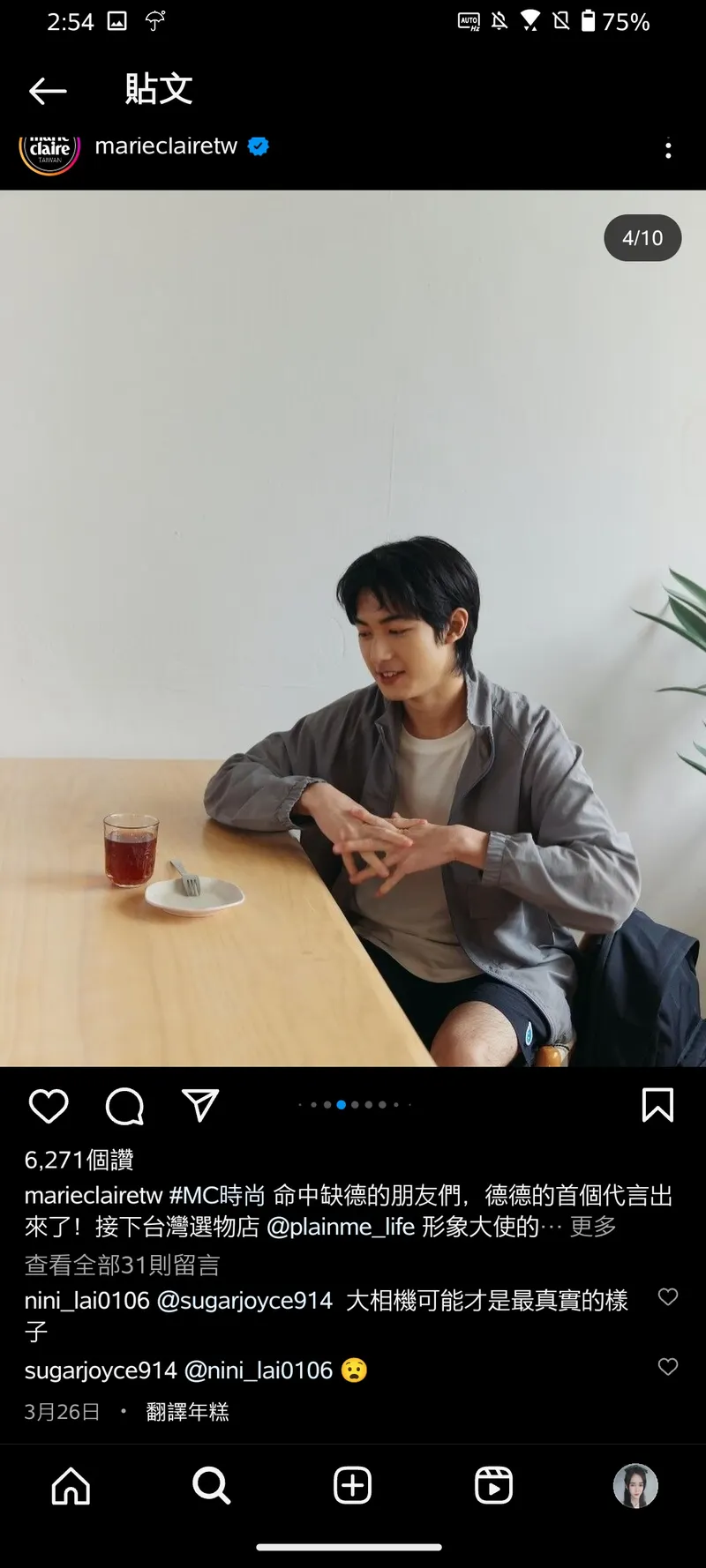The height and width of the screenshot is (1568, 706).
Task: Expand the caption with 更多
Action: click(x=593, y=1227)
